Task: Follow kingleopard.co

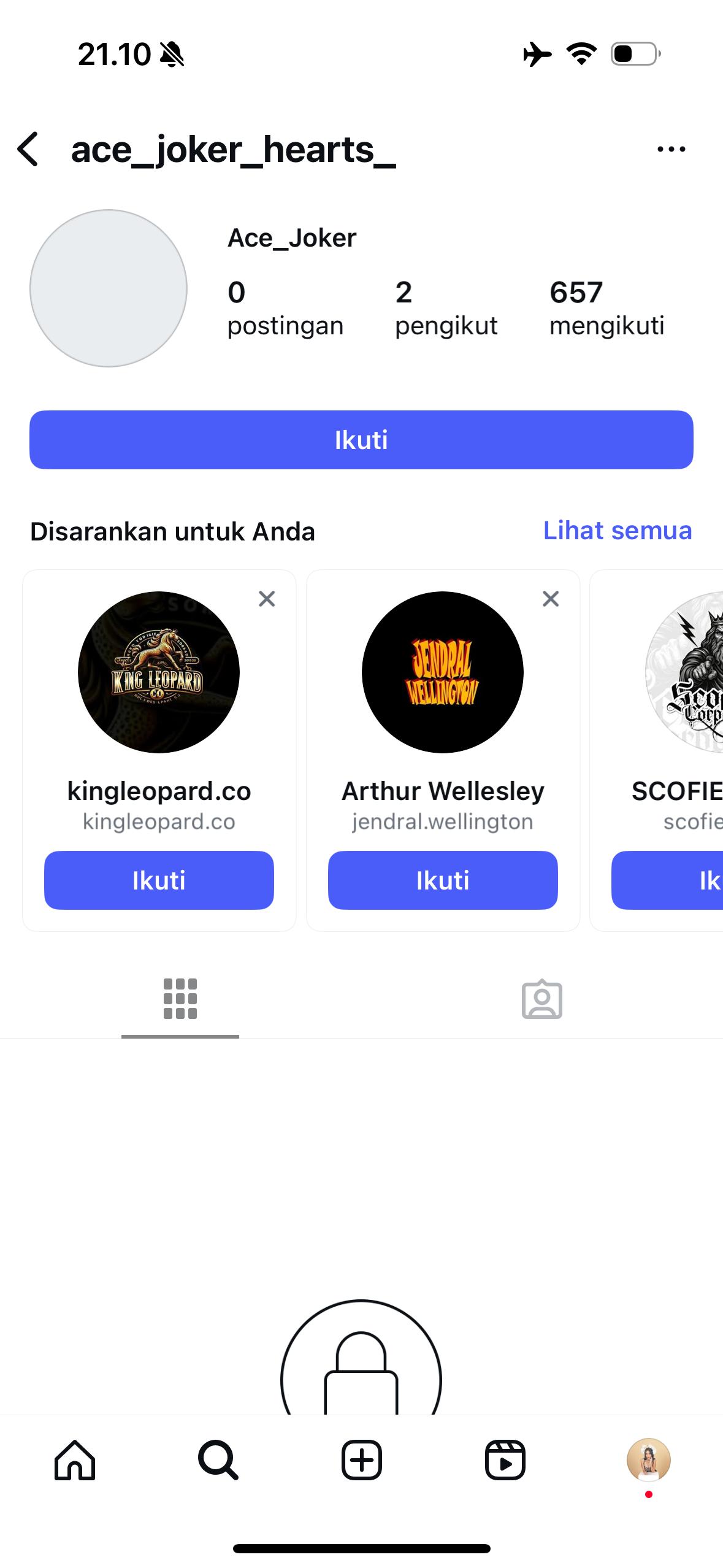Action: 159,880
